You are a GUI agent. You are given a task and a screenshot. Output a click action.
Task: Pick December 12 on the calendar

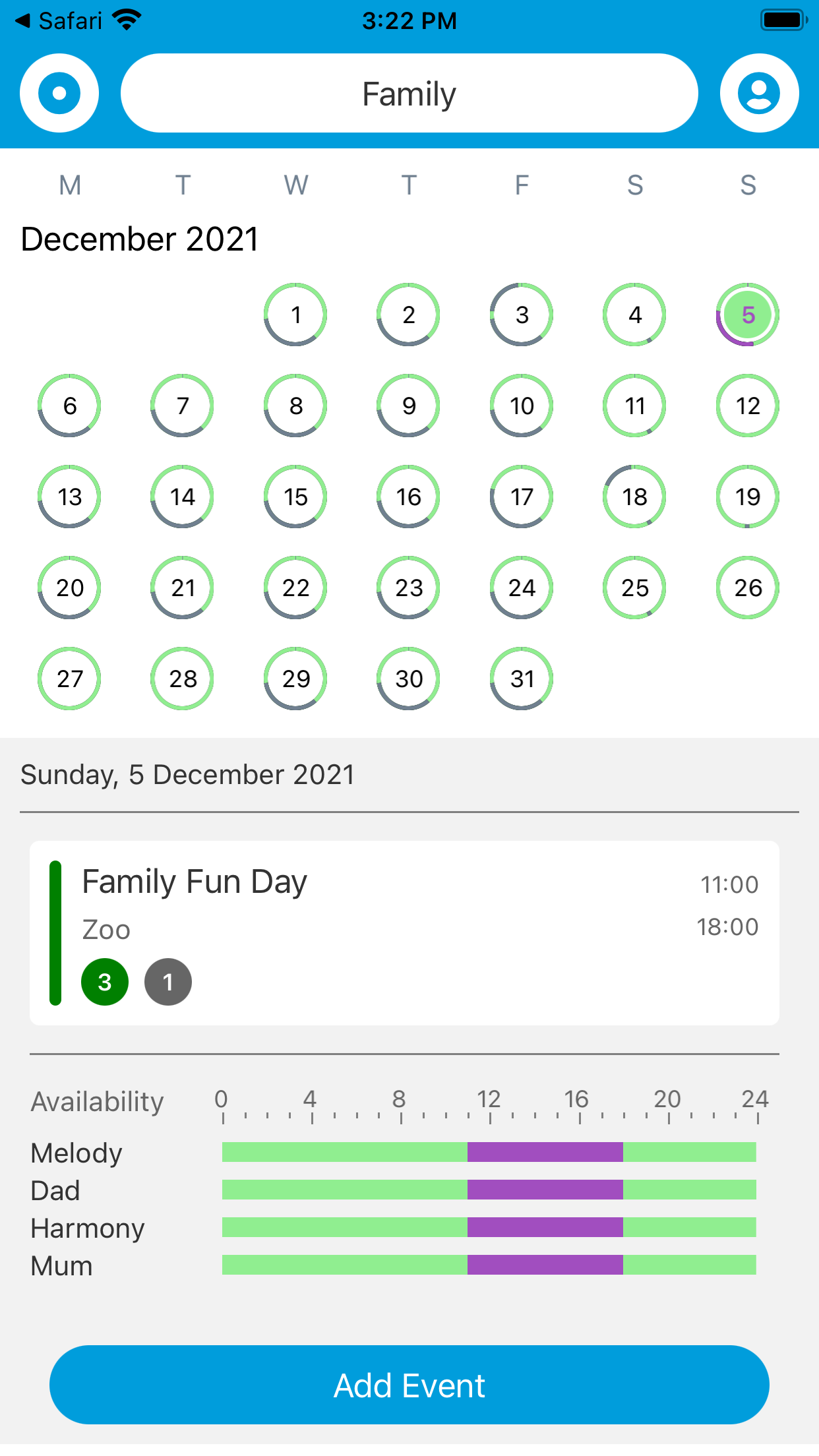[747, 406]
